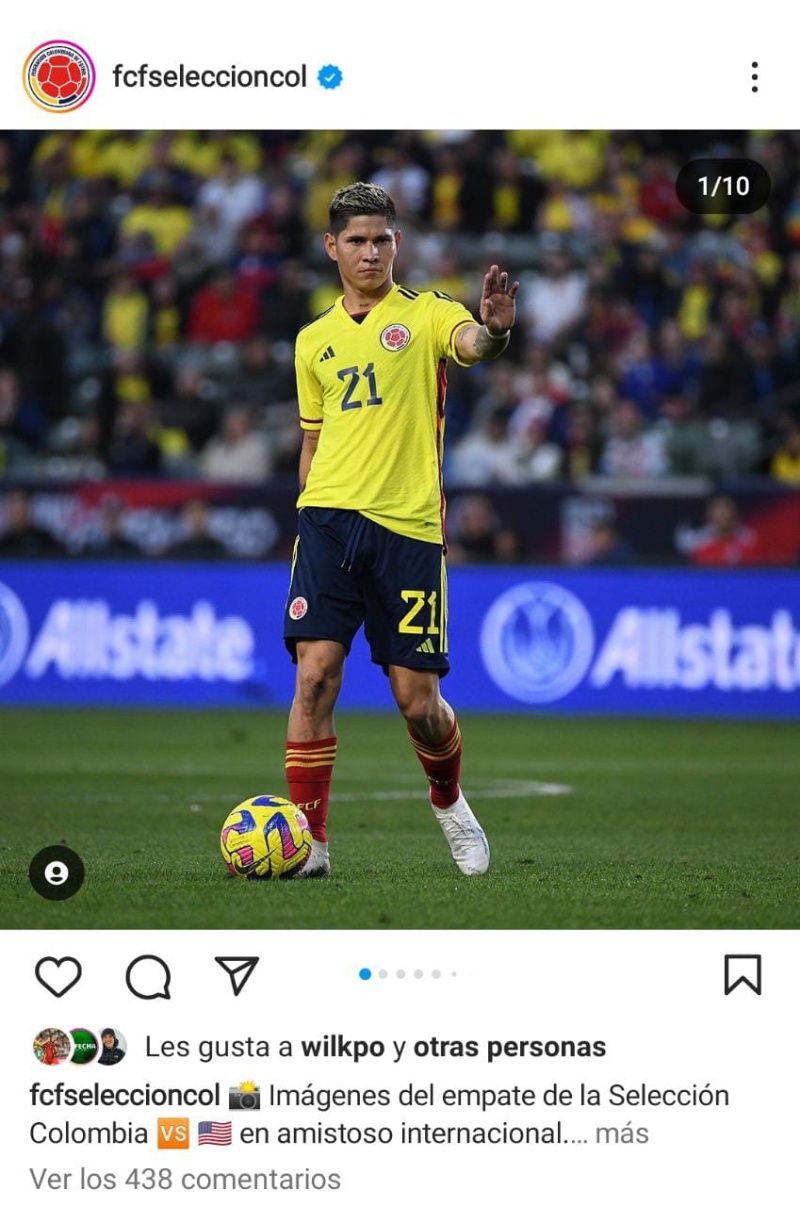This screenshot has height=1206, width=800.
Task: Show tagged people on the photo
Action: pyautogui.click(x=56, y=873)
